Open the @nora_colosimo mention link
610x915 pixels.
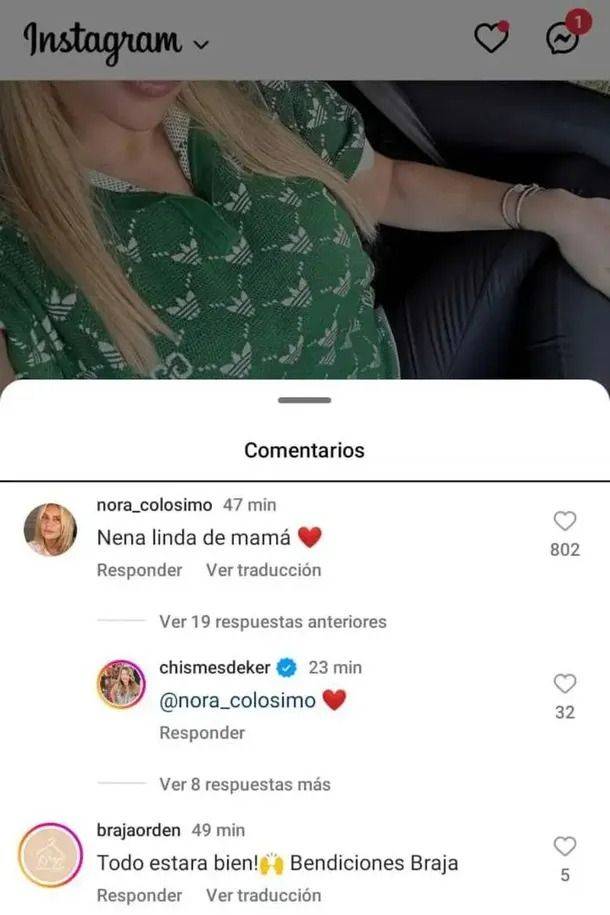(x=238, y=701)
